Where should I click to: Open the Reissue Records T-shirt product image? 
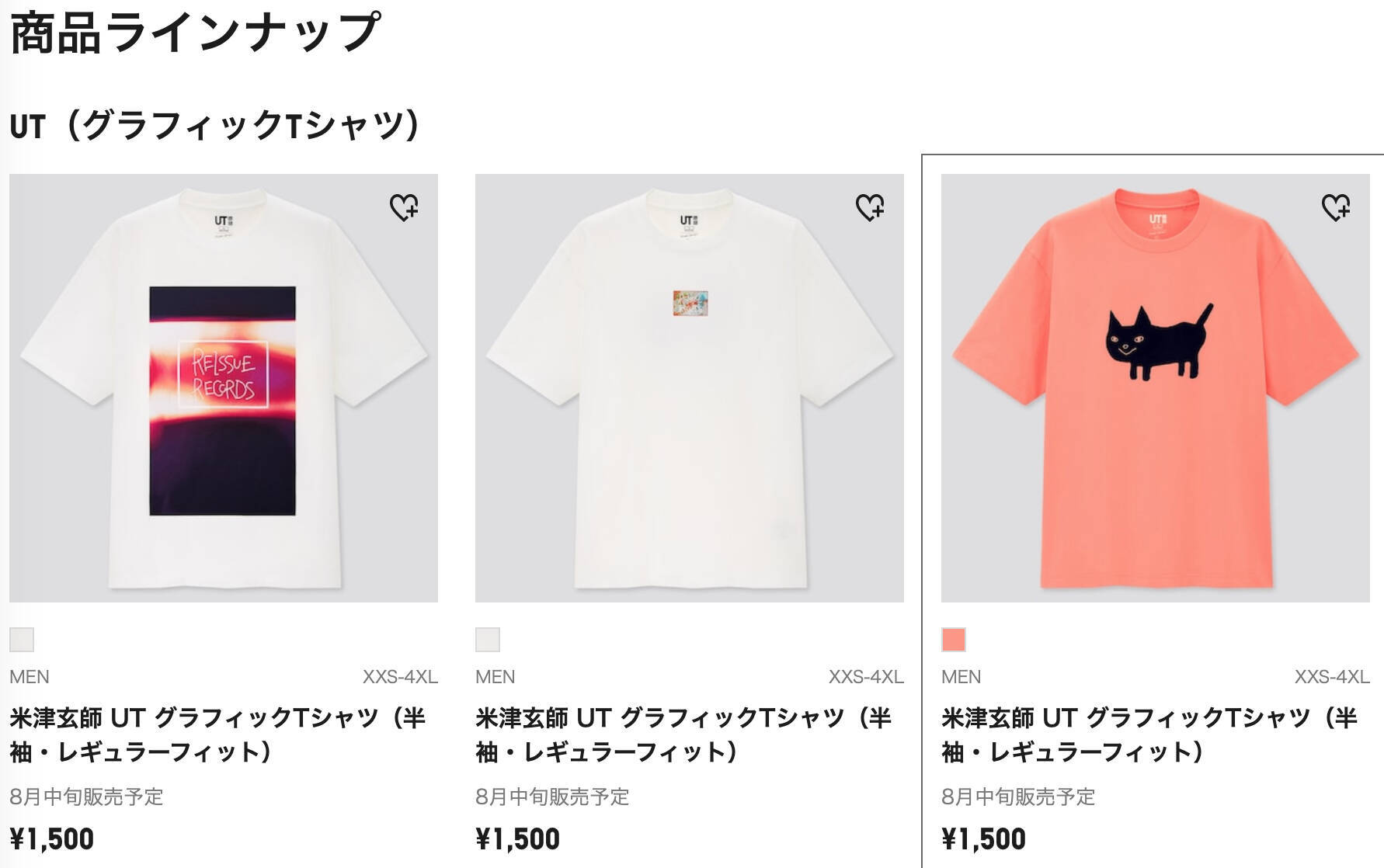[224, 388]
